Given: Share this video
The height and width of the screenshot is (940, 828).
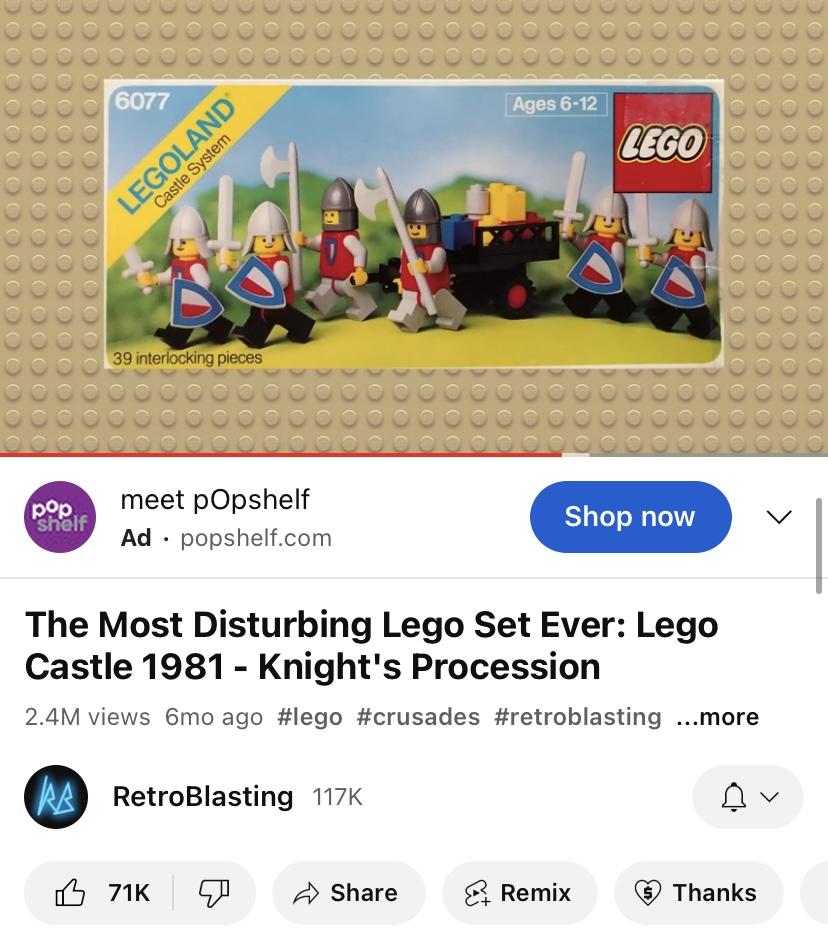Looking at the screenshot, I should (348, 893).
